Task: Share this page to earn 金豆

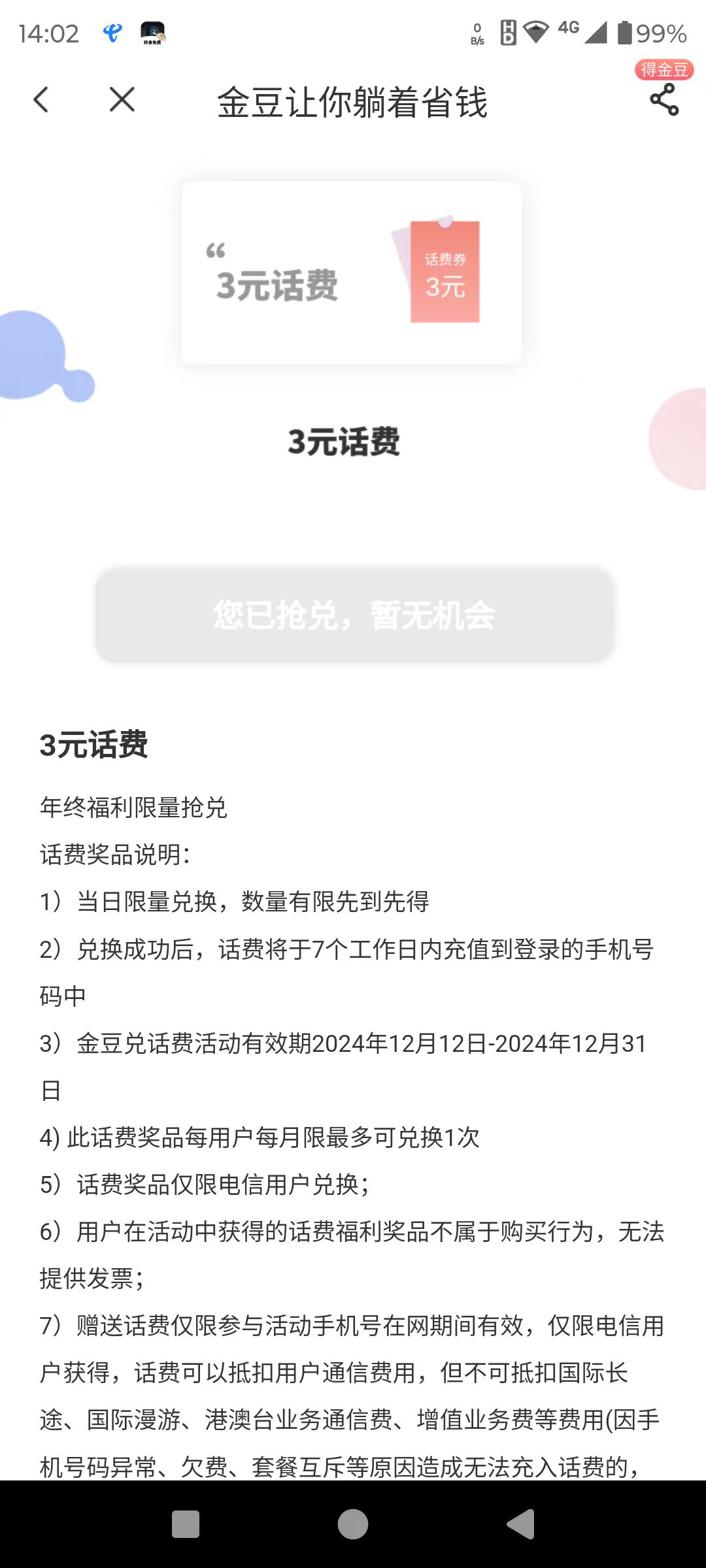Action: [x=664, y=99]
